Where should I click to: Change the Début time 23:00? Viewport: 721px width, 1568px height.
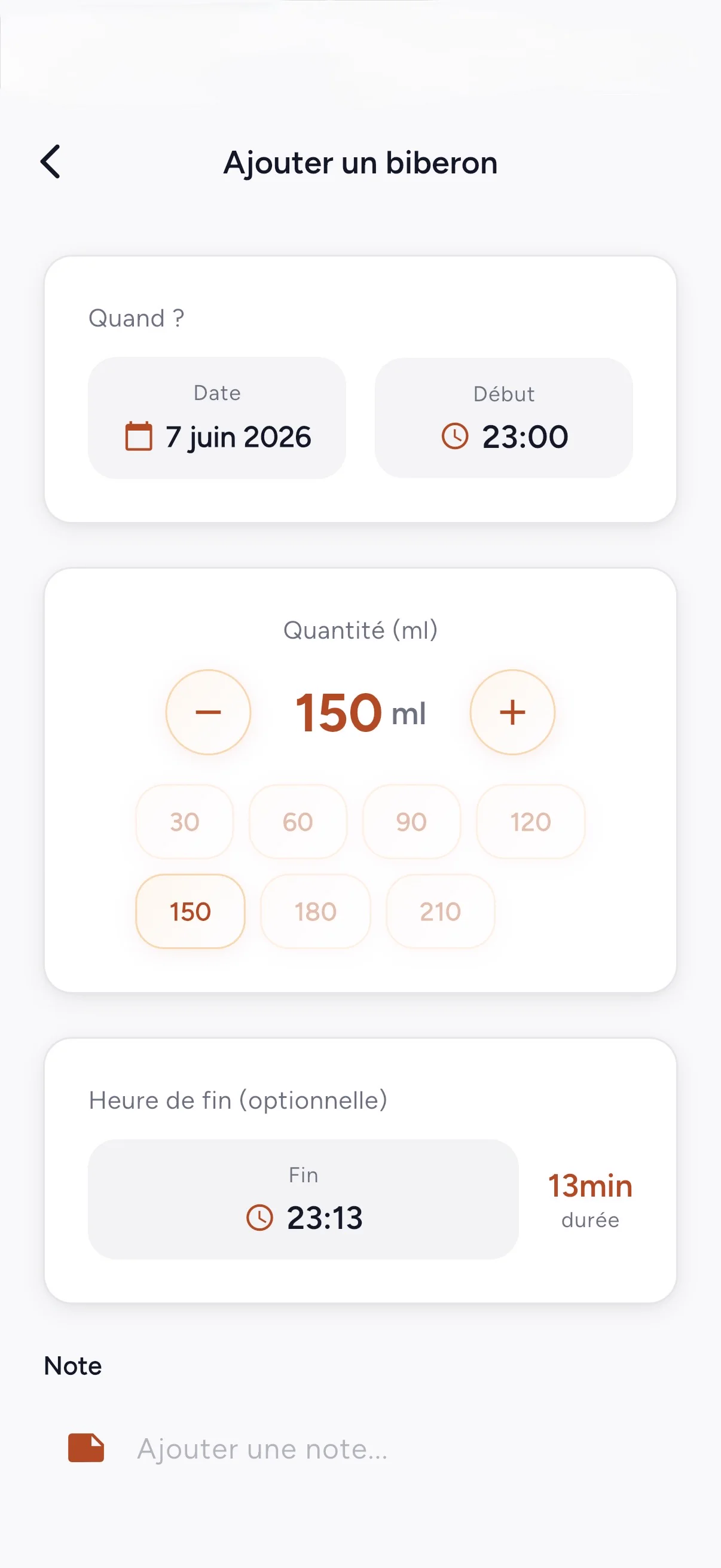[504, 417]
